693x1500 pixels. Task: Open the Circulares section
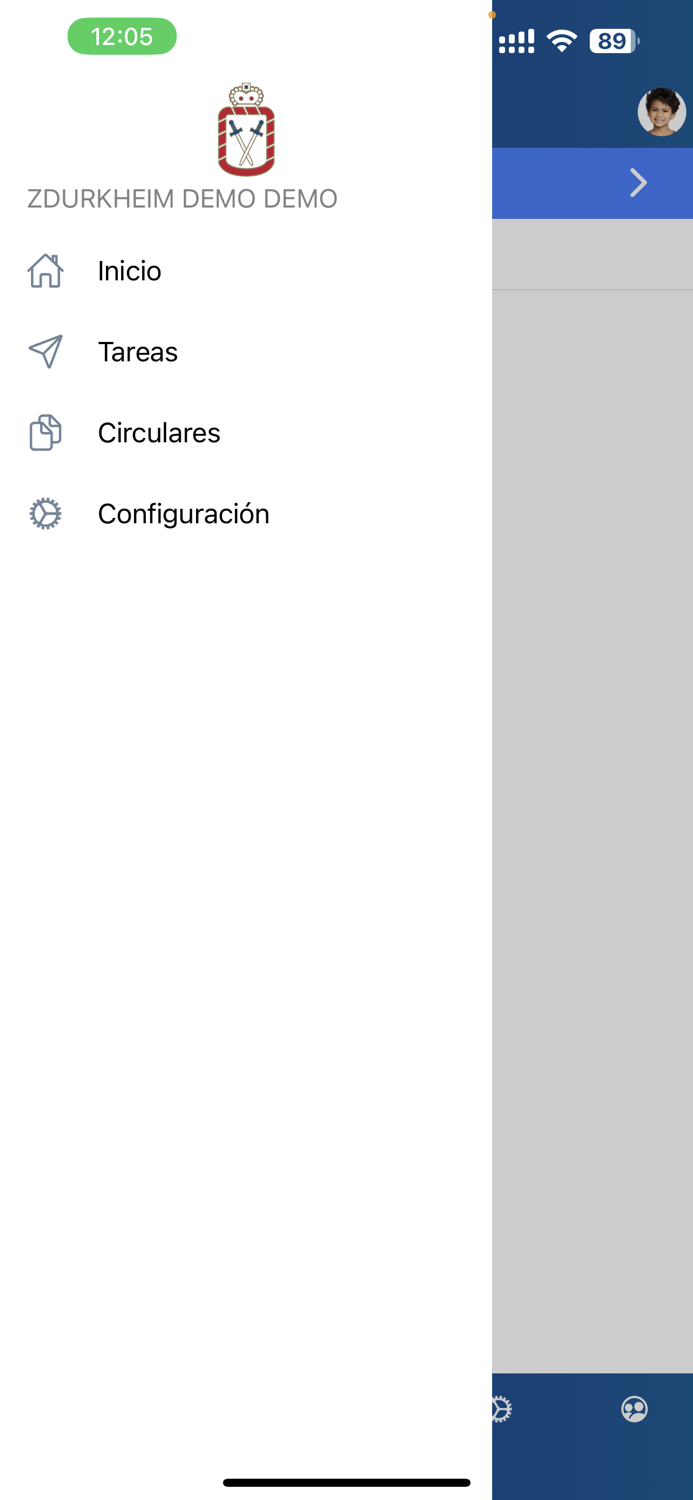246,433
